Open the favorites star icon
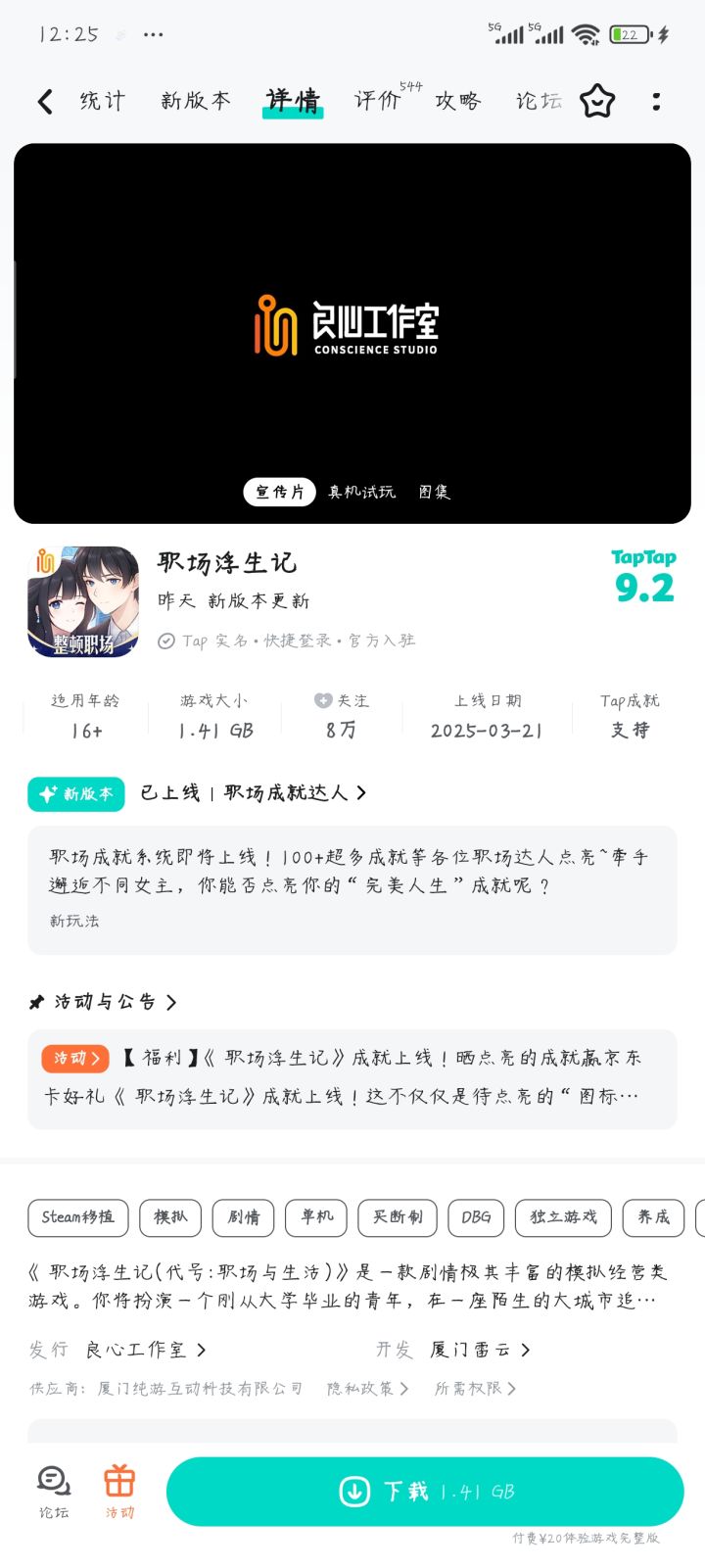 596,101
